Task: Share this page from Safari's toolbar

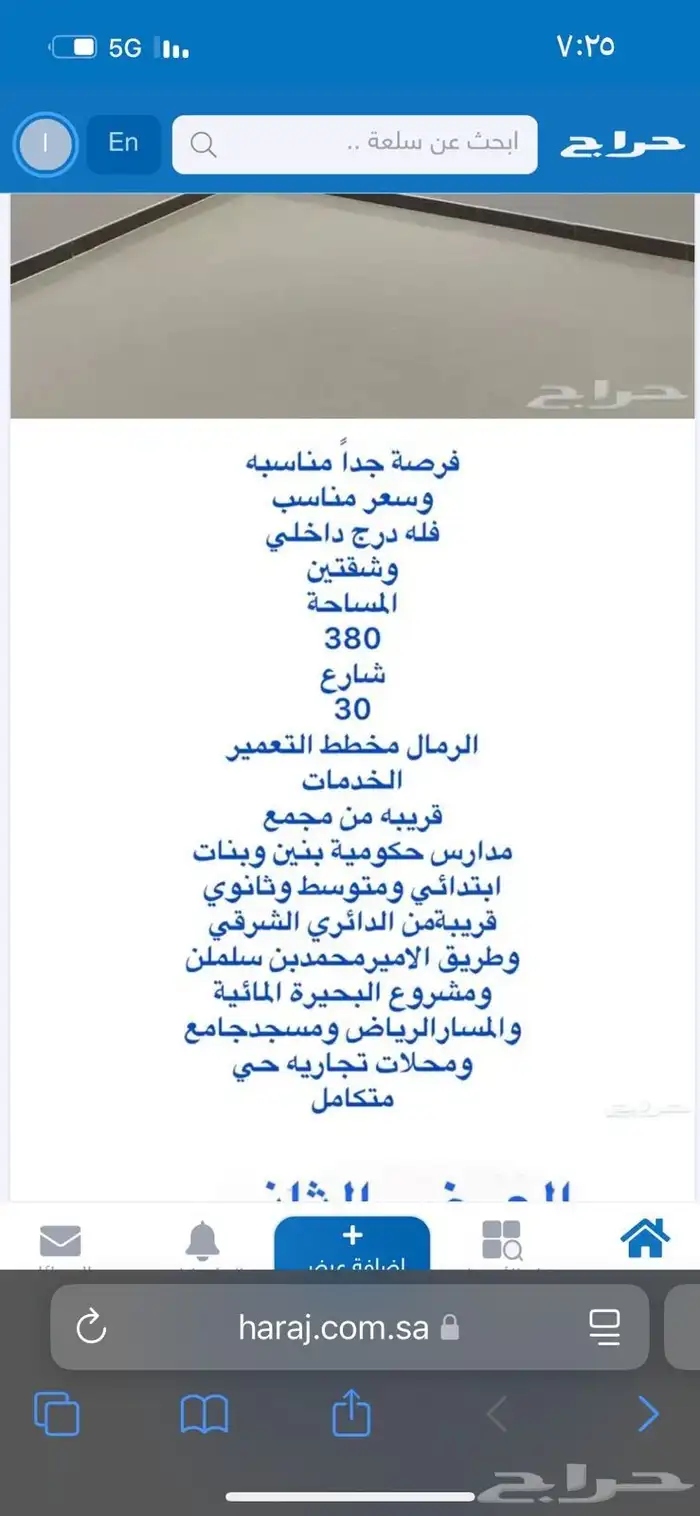Action: [351, 1412]
